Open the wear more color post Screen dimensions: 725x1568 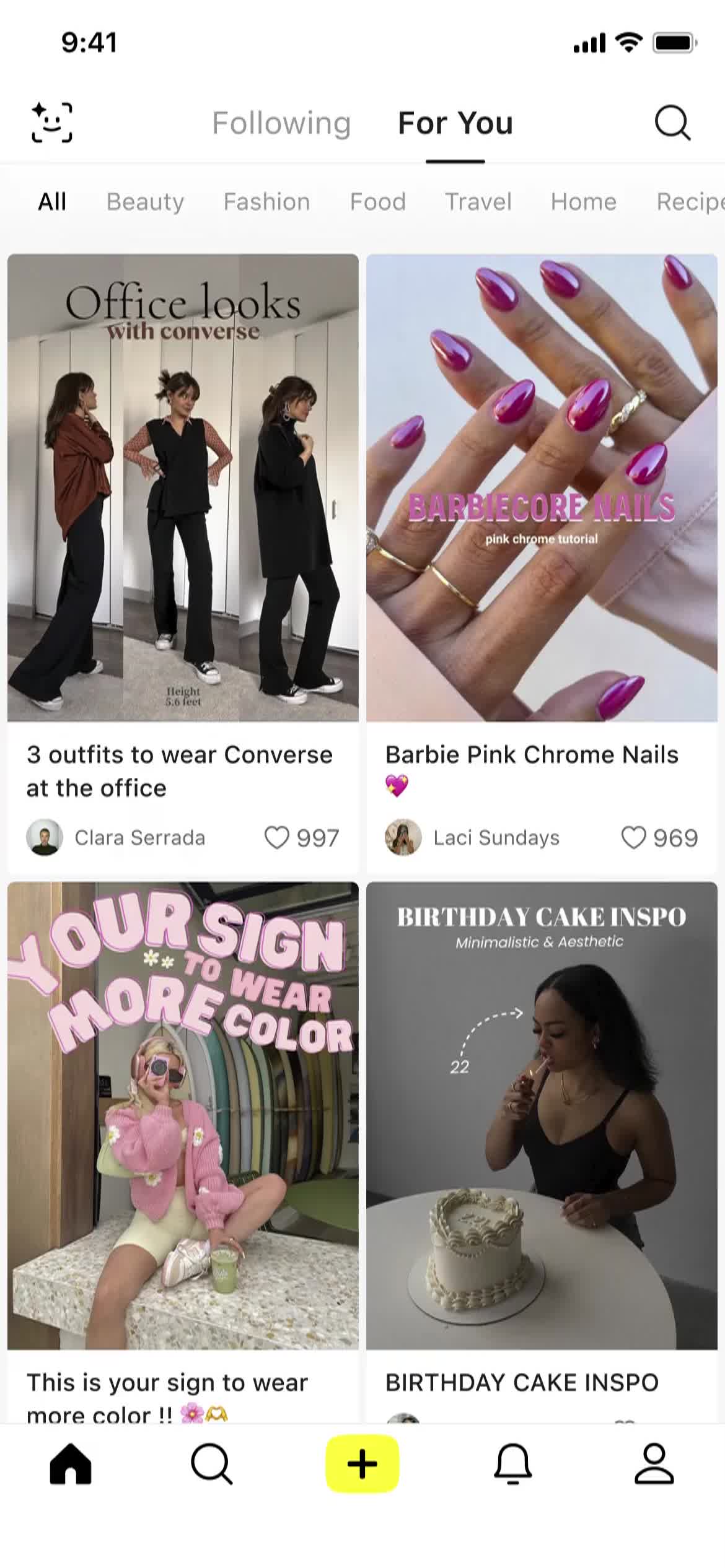(x=183, y=1115)
